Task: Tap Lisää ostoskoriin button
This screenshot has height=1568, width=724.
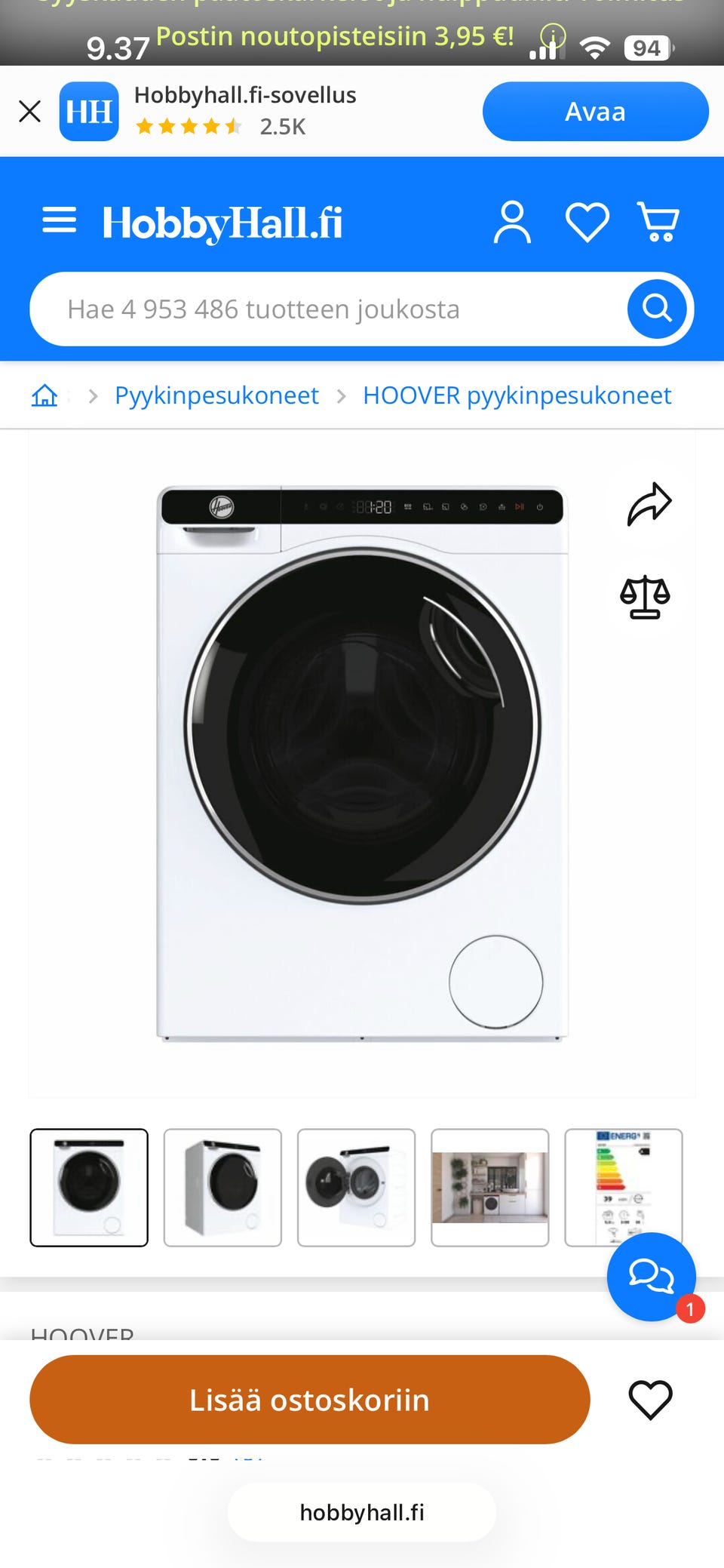Action: [x=309, y=1400]
